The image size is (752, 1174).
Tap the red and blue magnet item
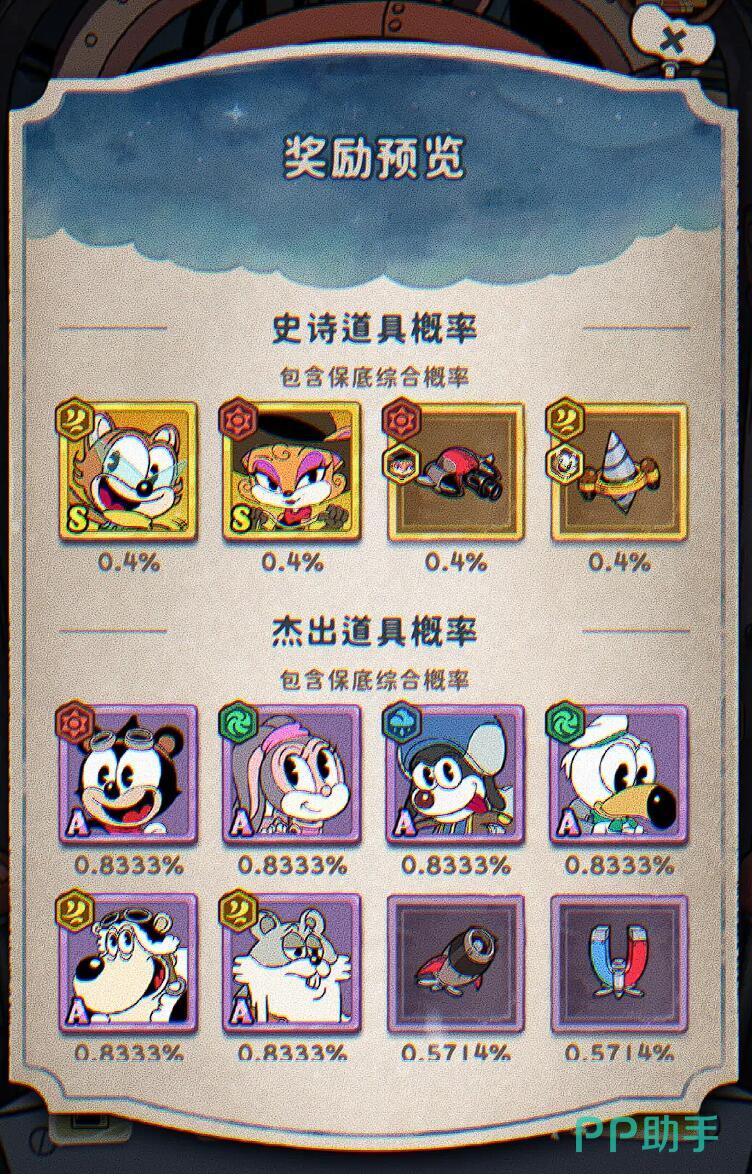(618, 962)
